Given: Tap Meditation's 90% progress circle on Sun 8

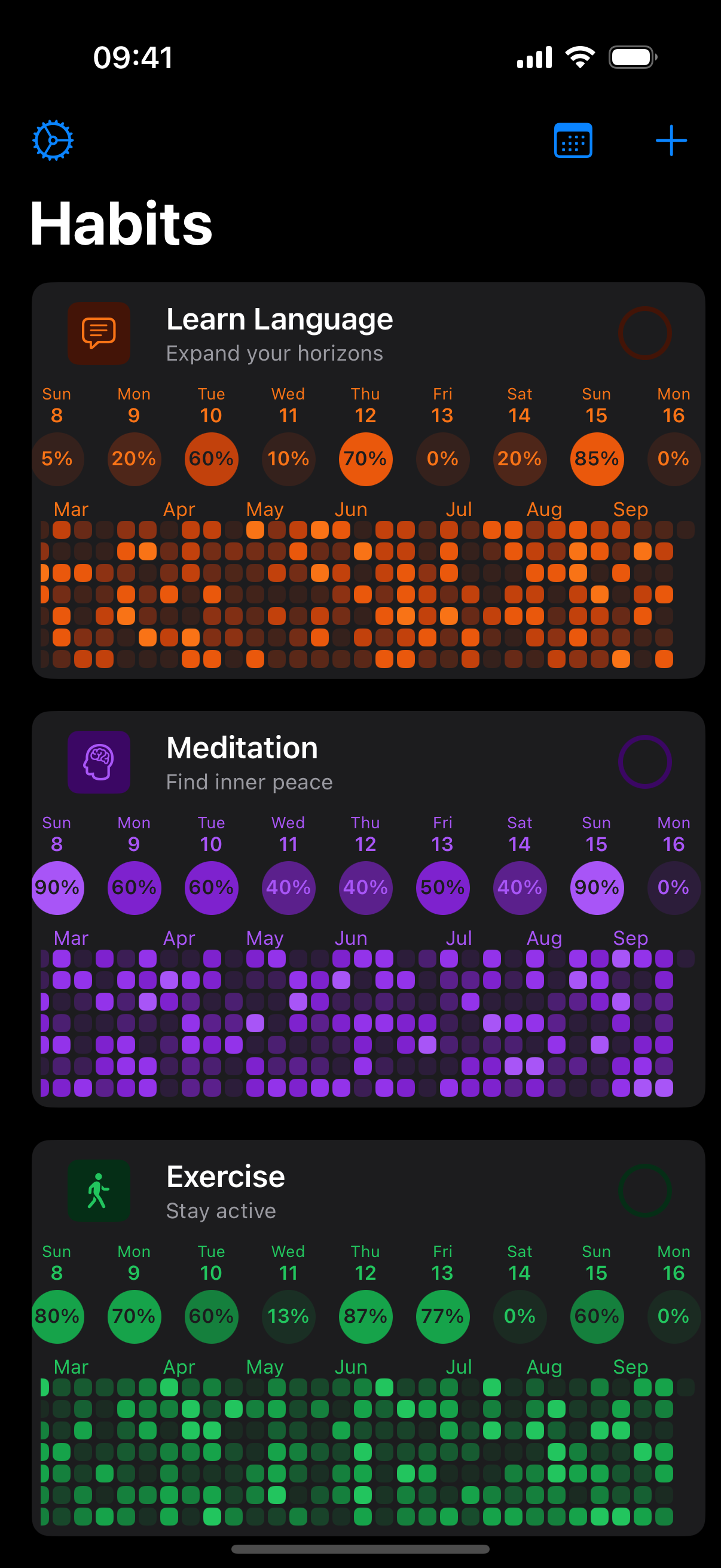Looking at the screenshot, I should point(57,887).
